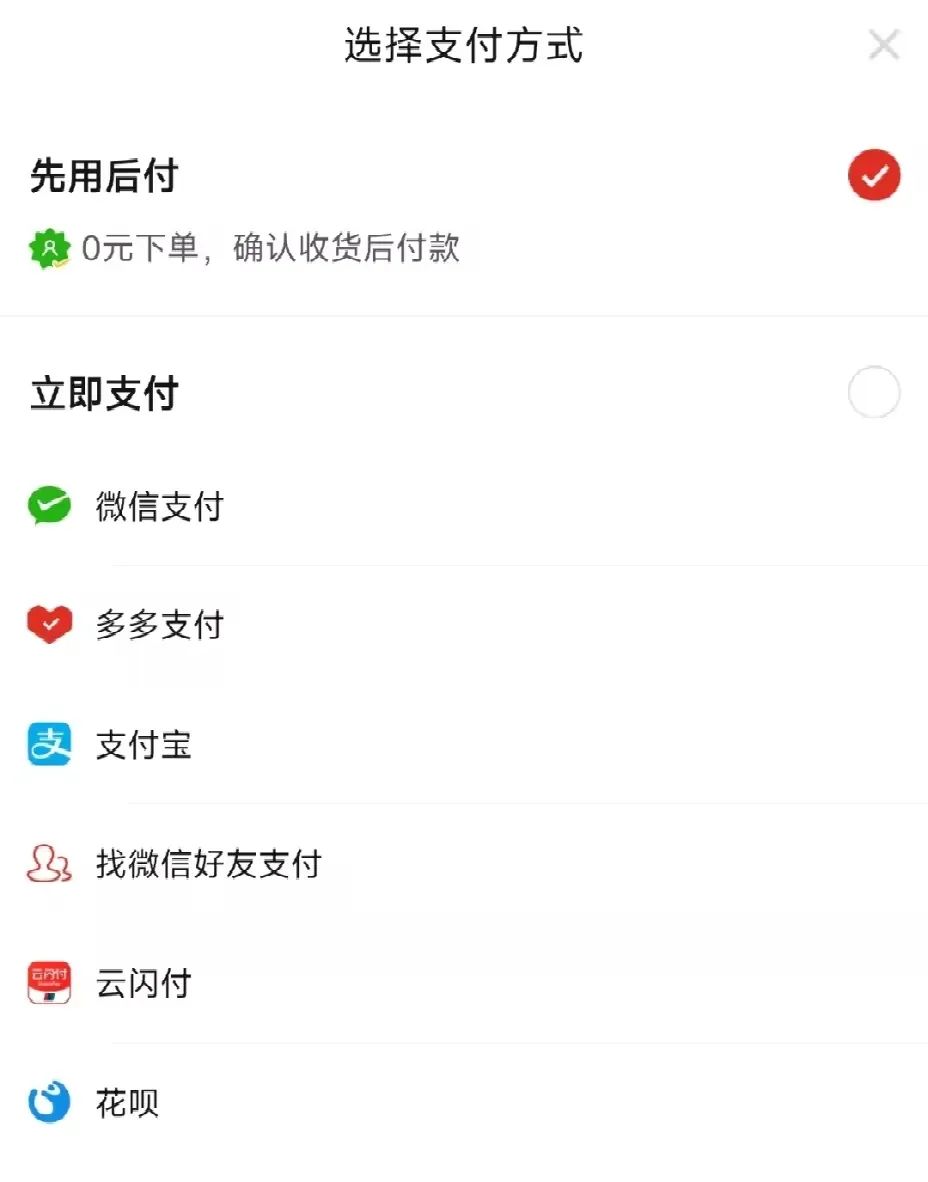Close the payment method dialog
928x1182 pixels.
[x=884, y=45]
